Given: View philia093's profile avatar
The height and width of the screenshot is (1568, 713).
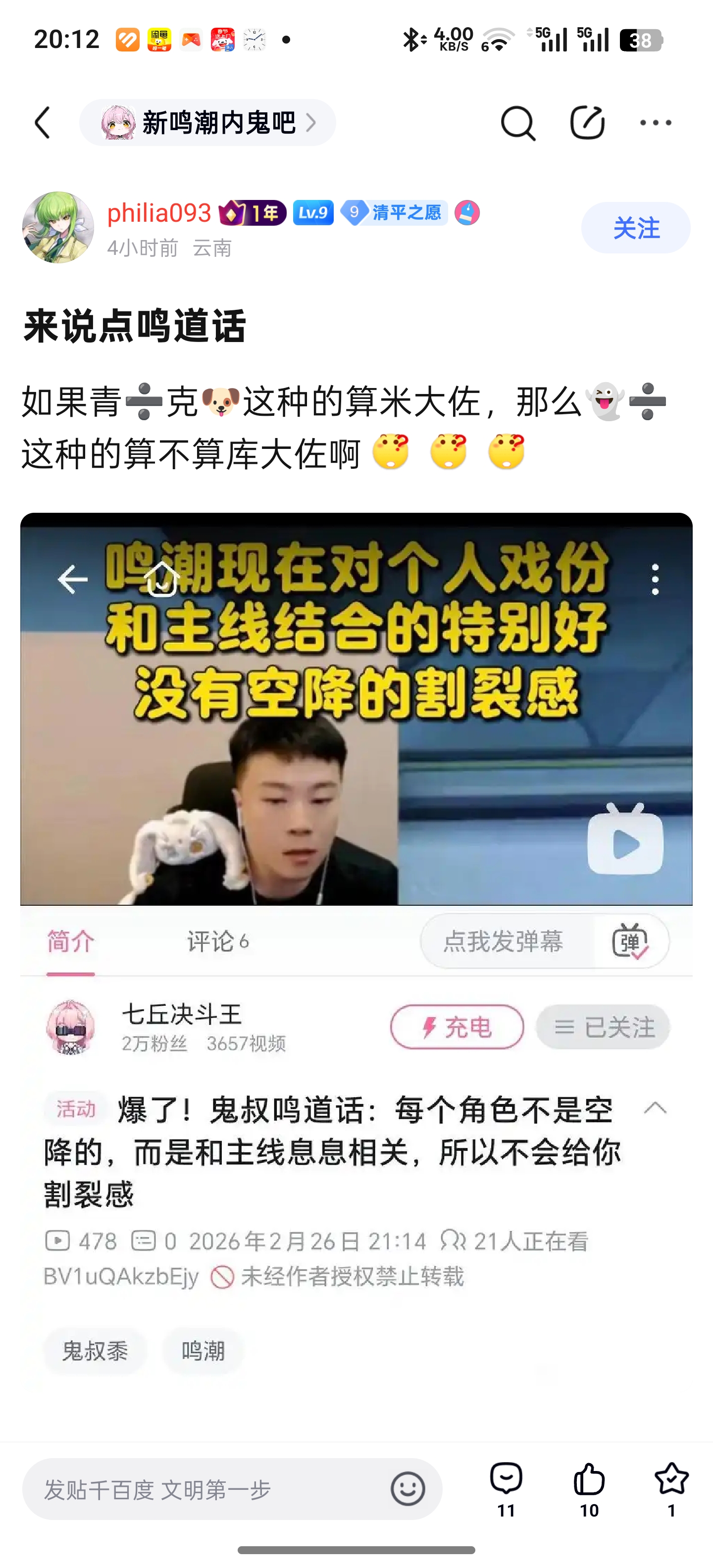Looking at the screenshot, I should pyautogui.click(x=58, y=228).
